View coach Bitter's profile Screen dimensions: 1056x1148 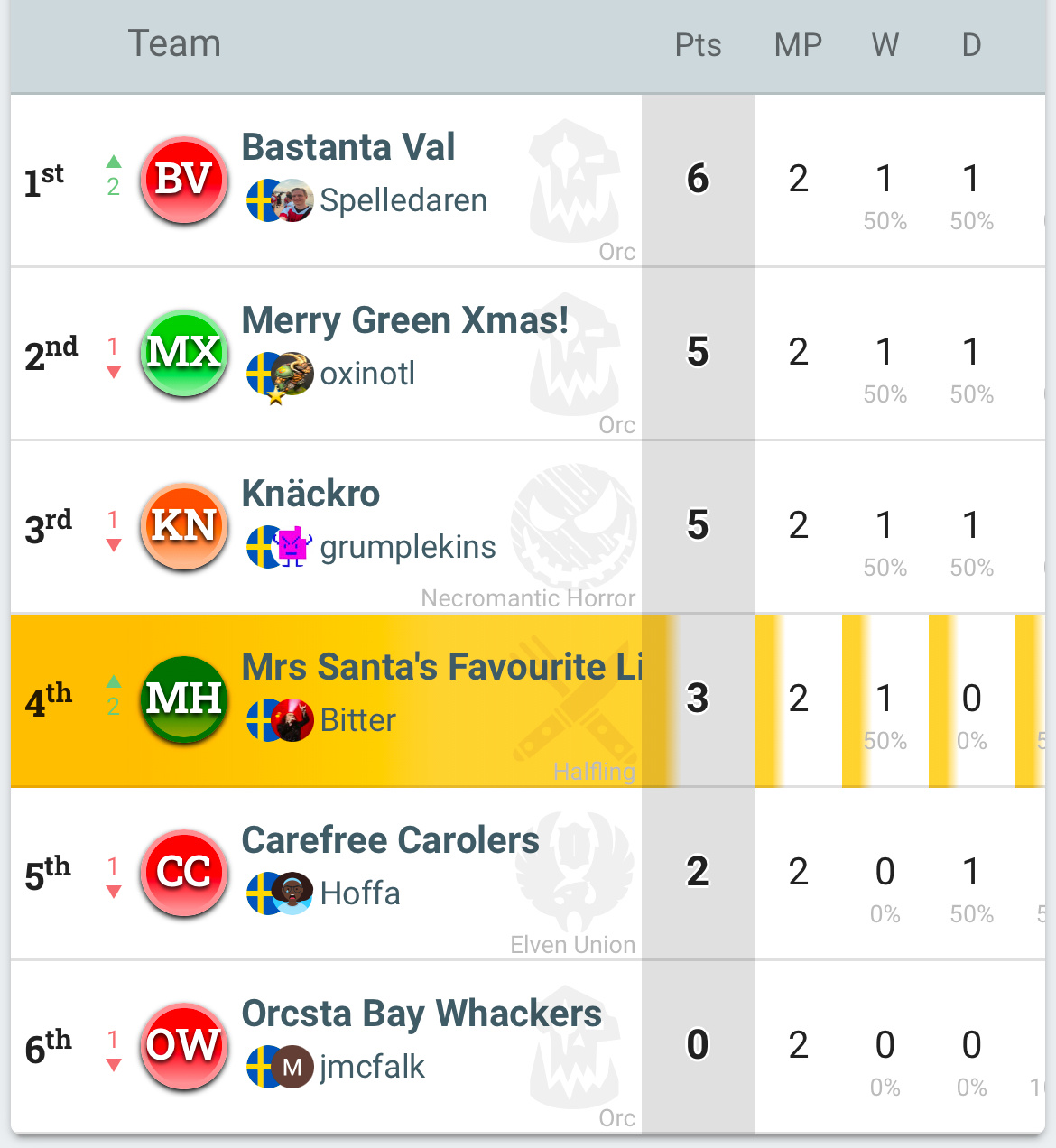pos(357,720)
